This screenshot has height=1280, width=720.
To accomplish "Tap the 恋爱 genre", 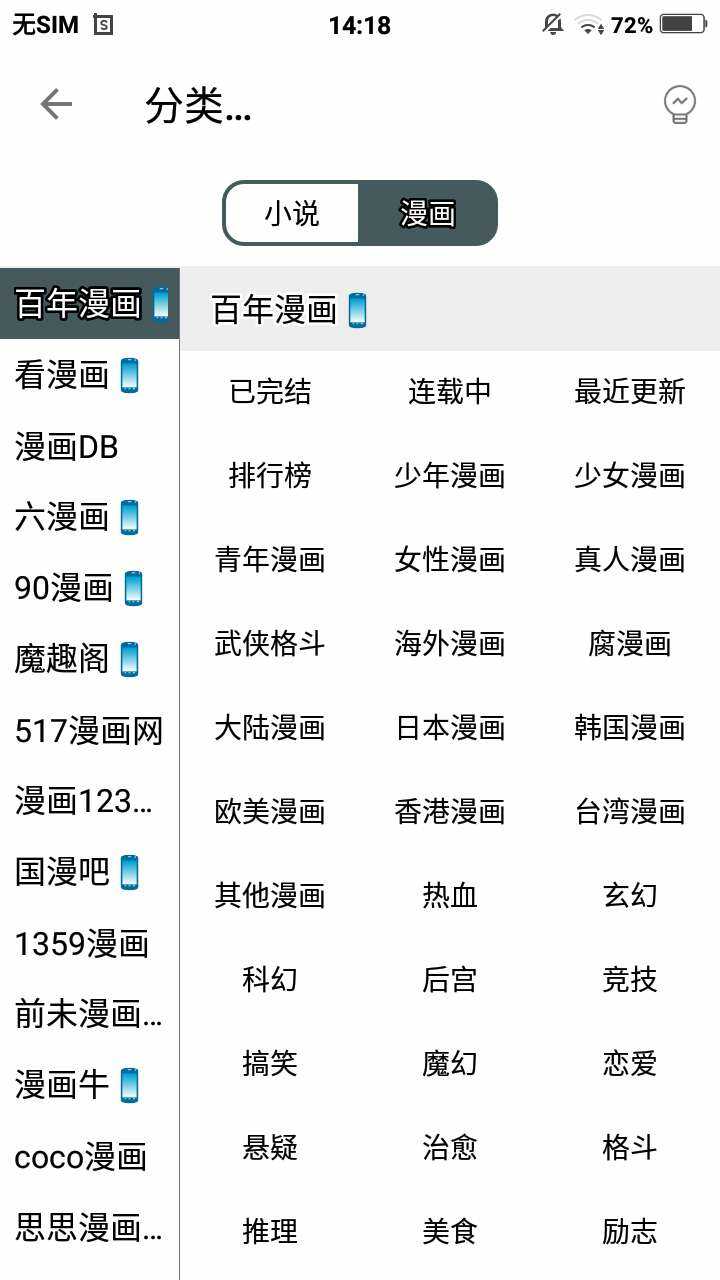I will (630, 1064).
